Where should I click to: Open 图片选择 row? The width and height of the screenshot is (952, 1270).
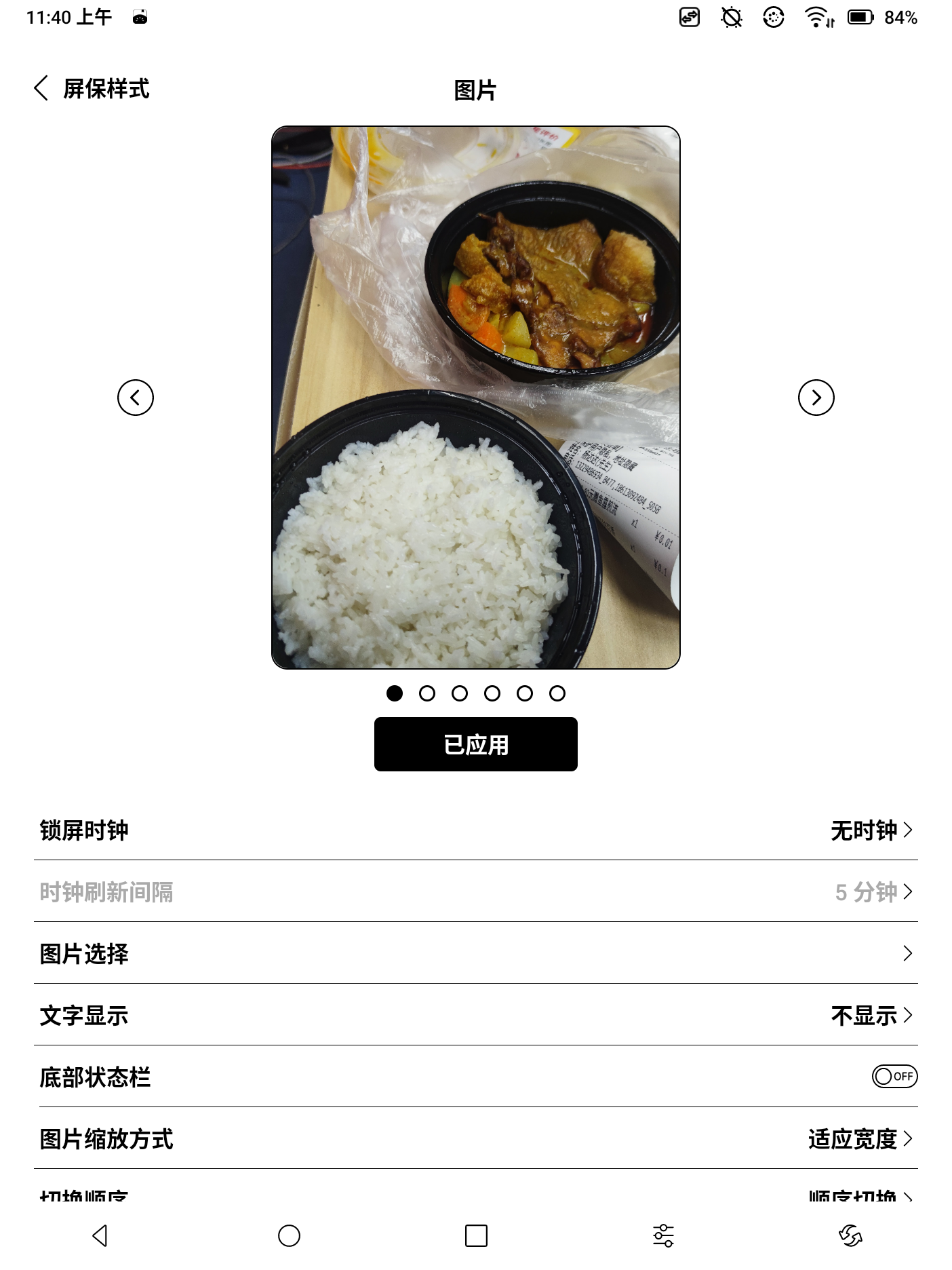tap(475, 953)
